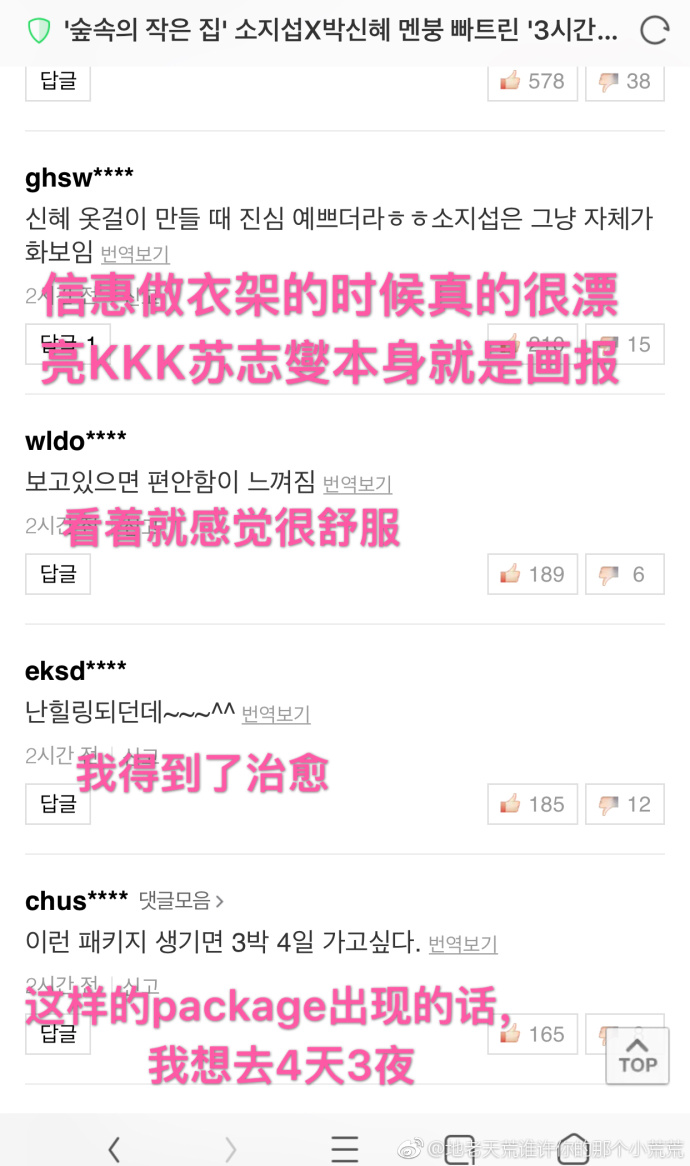The width and height of the screenshot is (690, 1166).
Task: Like the top comment with 578 likes
Action: coord(533,81)
